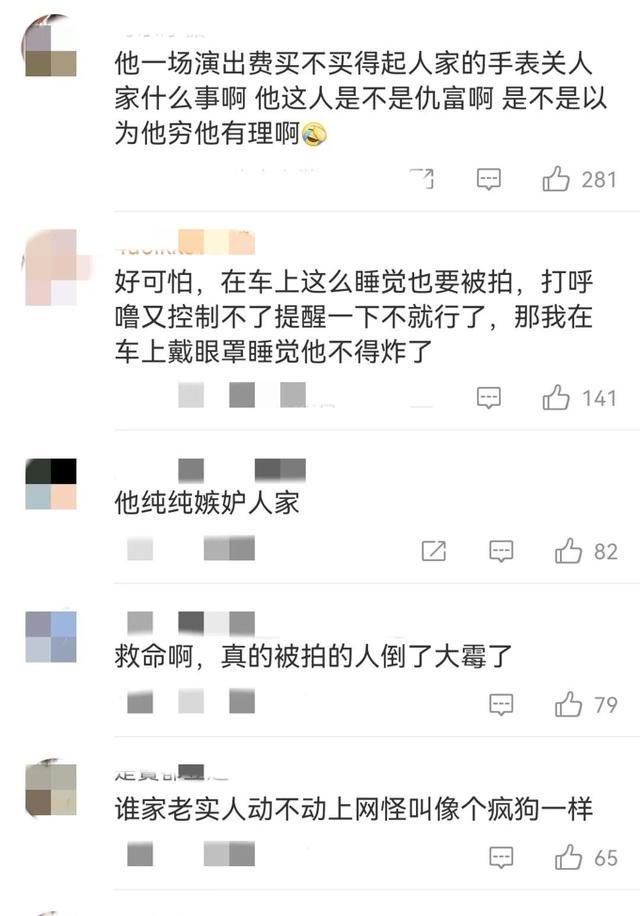This screenshot has height=916, width=640.
Task: Open avatar of the 救命啊 commenter
Action: [51, 637]
